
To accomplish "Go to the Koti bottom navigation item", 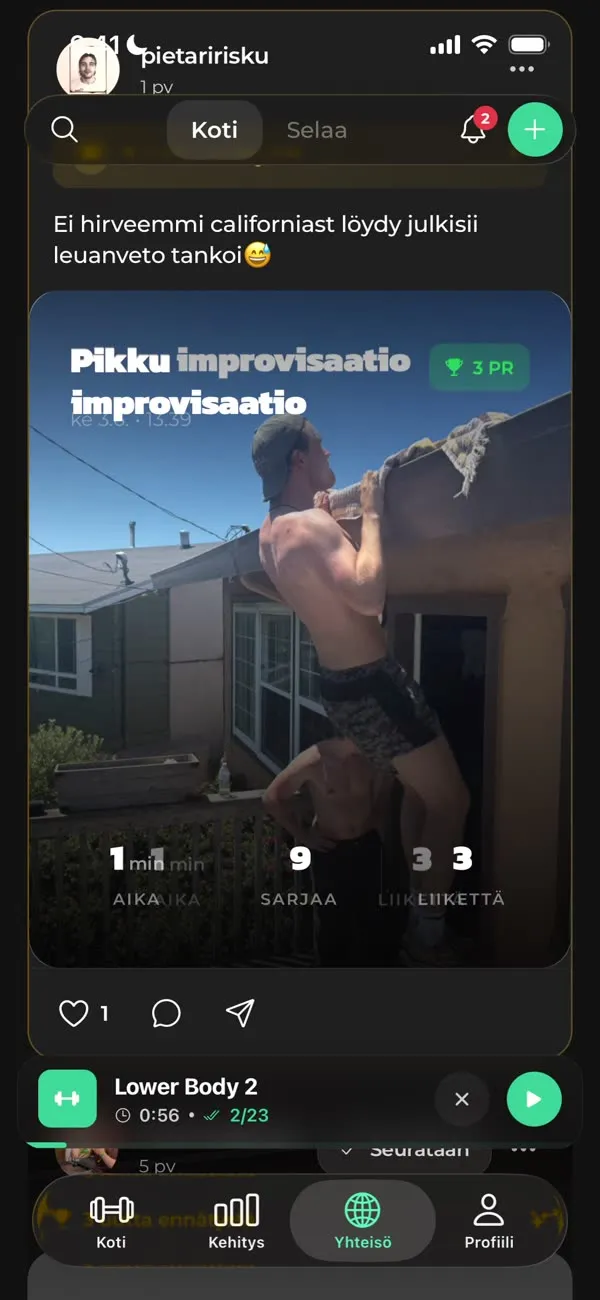I will pyautogui.click(x=111, y=1221).
